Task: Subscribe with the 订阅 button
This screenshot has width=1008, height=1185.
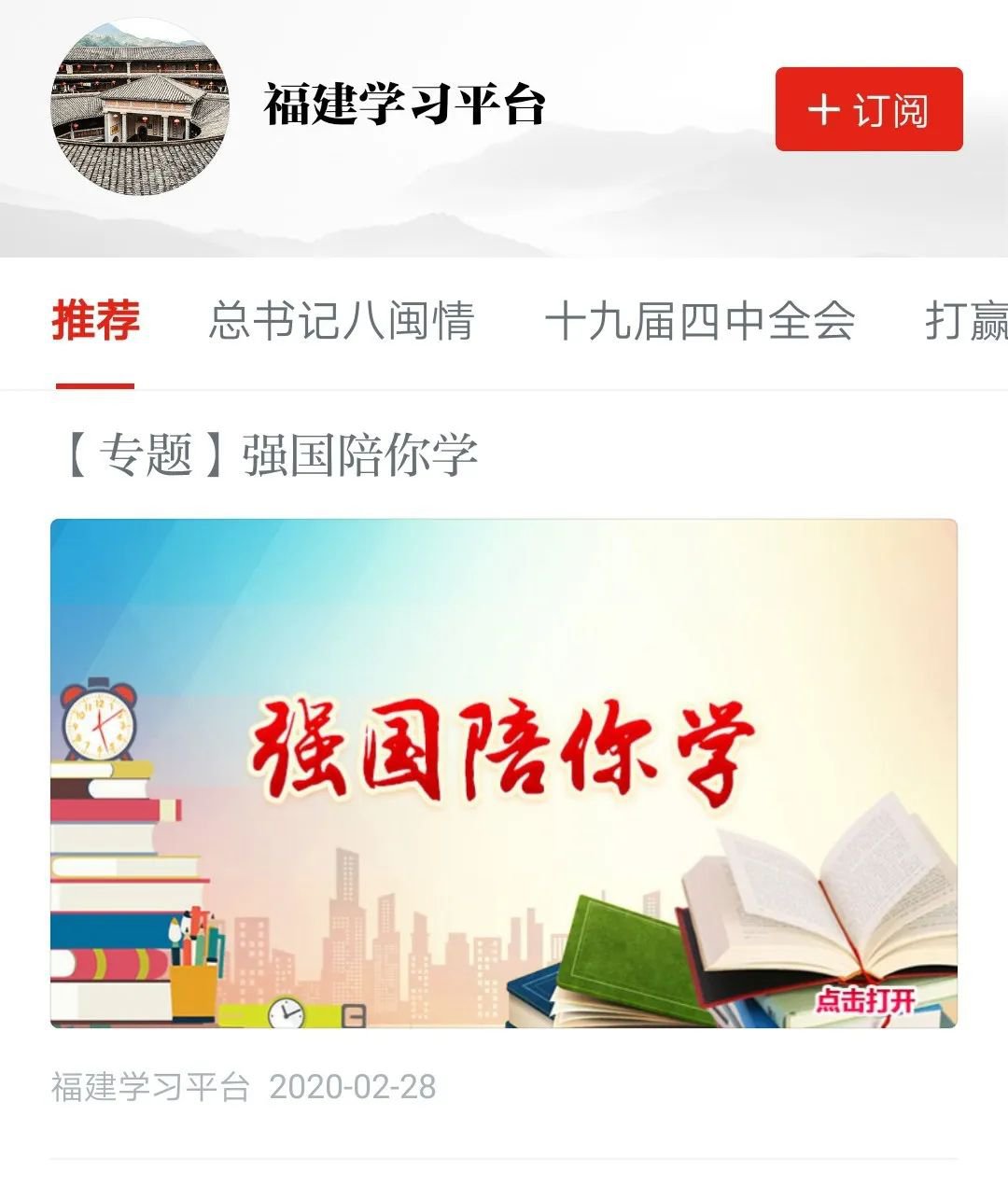Action: 868,109
